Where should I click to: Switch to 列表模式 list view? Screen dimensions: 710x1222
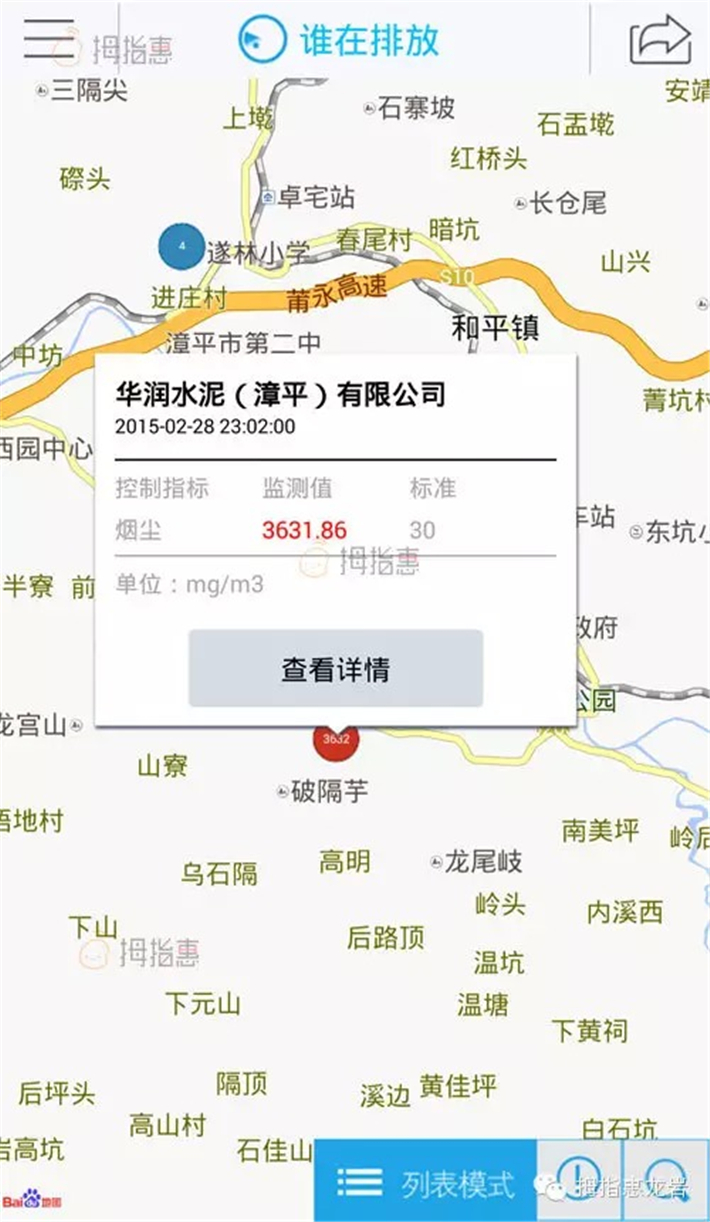(x=426, y=1183)
